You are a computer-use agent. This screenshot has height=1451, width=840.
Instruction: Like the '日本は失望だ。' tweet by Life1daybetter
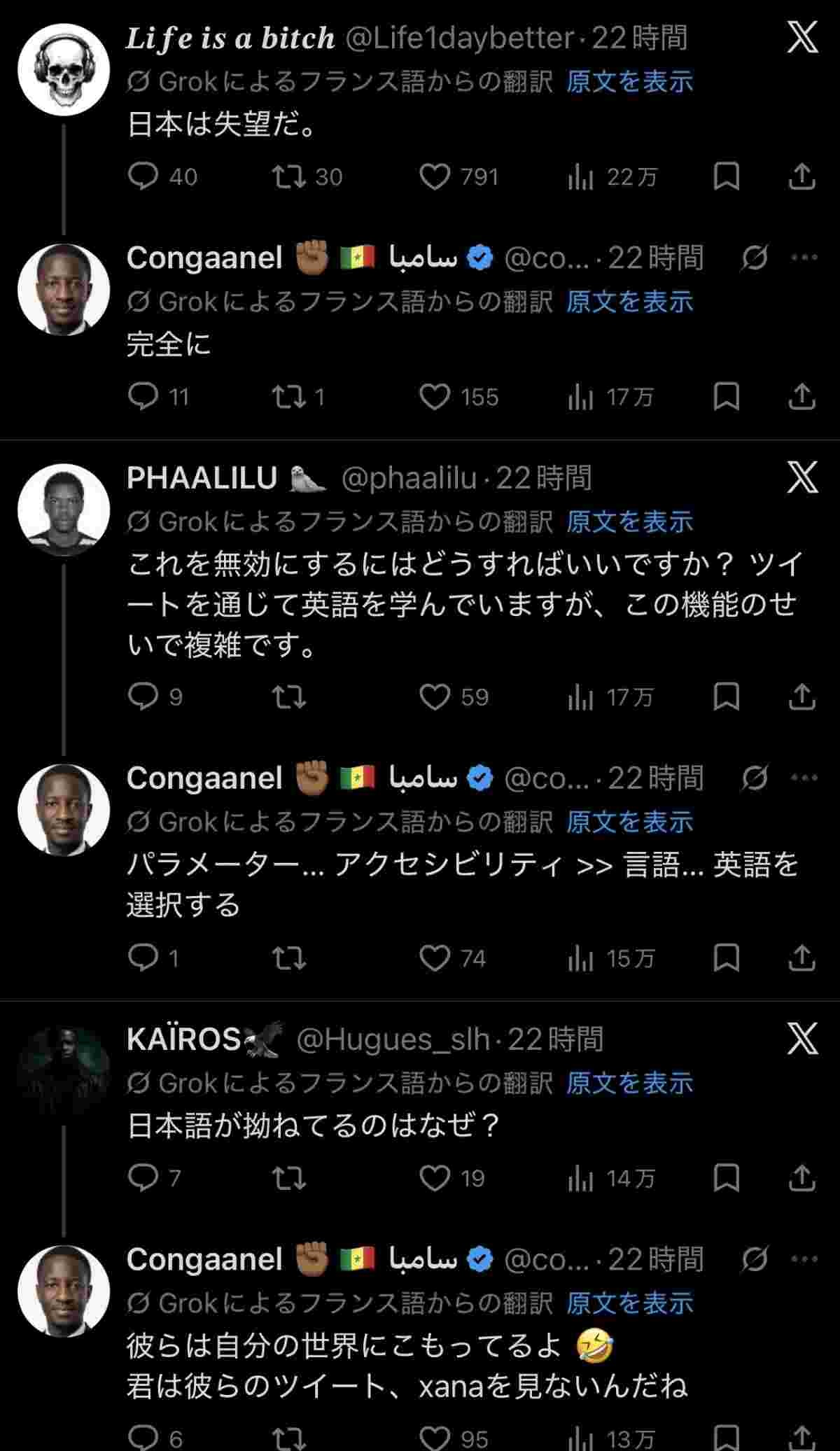[434, 176]
